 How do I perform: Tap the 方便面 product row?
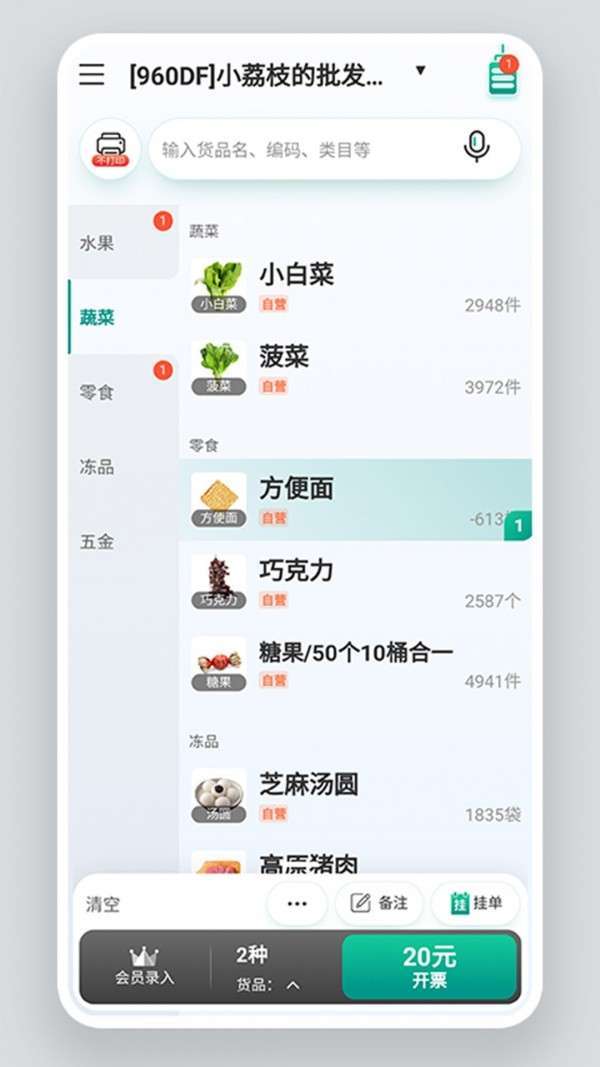point(355,500)
